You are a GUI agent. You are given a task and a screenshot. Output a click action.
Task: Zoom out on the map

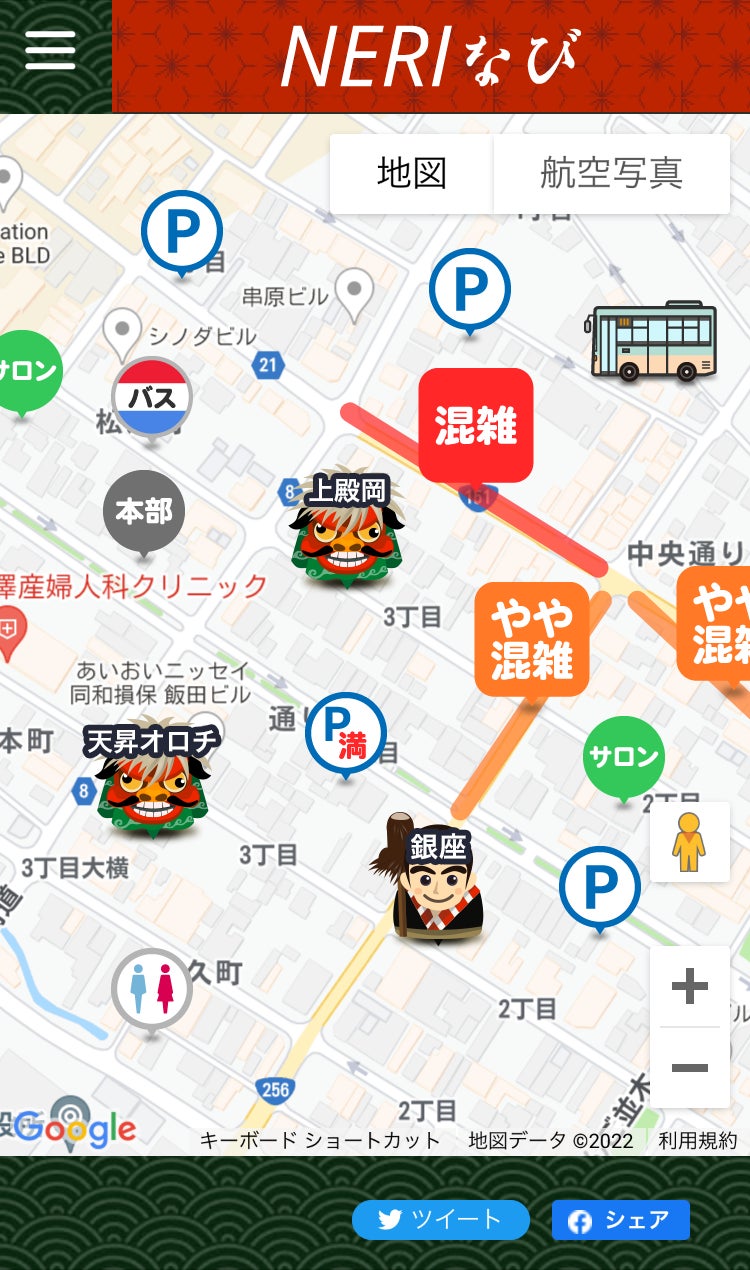(690, 1068)
